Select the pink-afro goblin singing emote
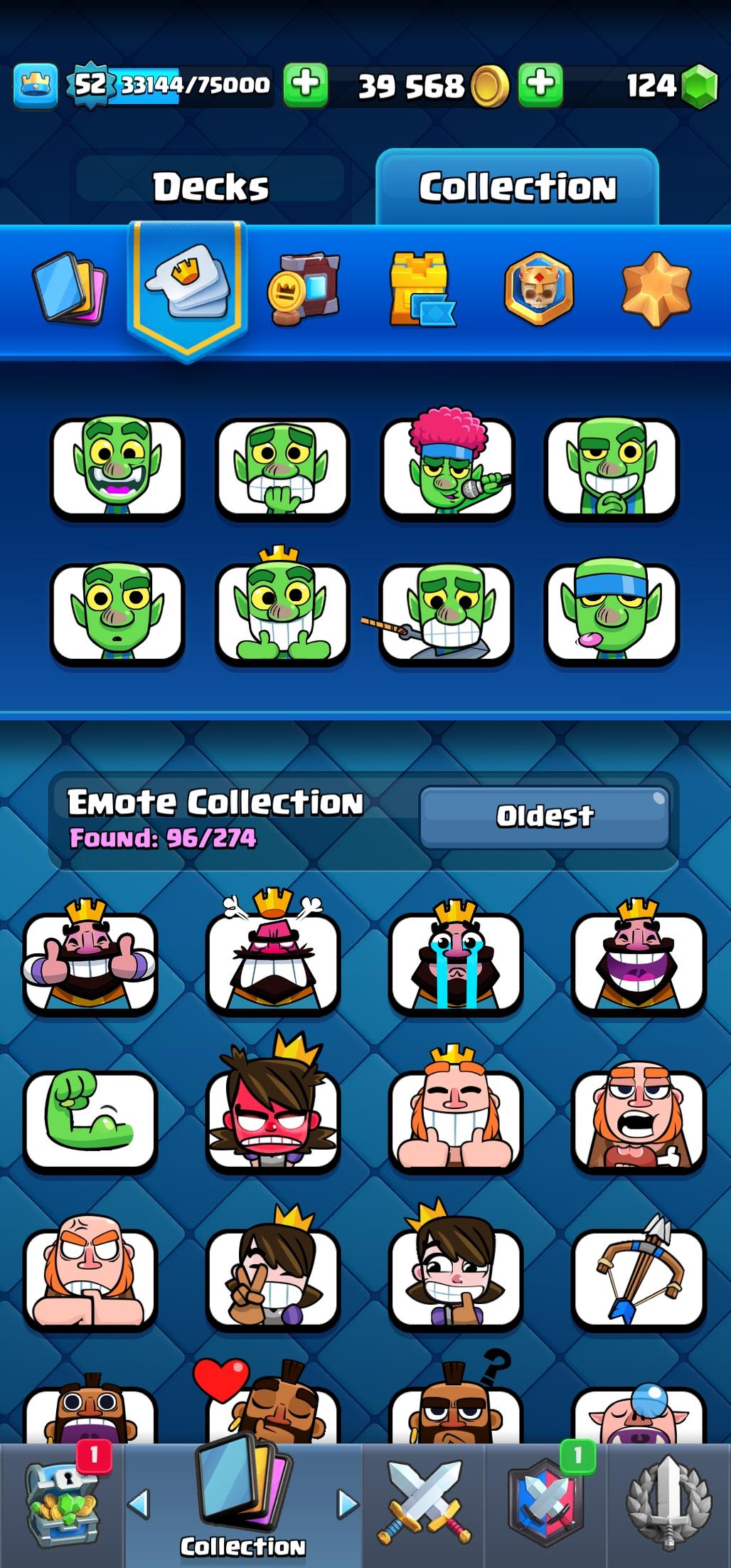This screenshot has height=1568, width=731. pos(447,466)
